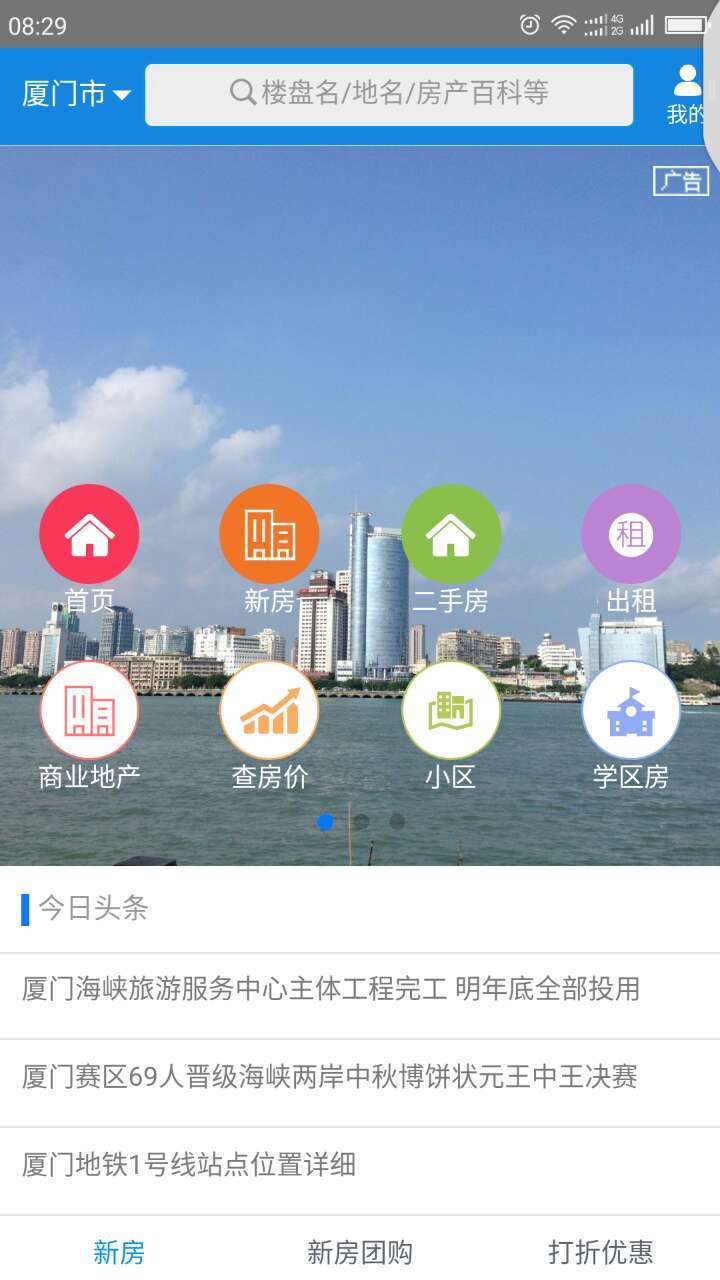Read news 厦门海峡旅游服务中心主体工程完工

[331, 990]
